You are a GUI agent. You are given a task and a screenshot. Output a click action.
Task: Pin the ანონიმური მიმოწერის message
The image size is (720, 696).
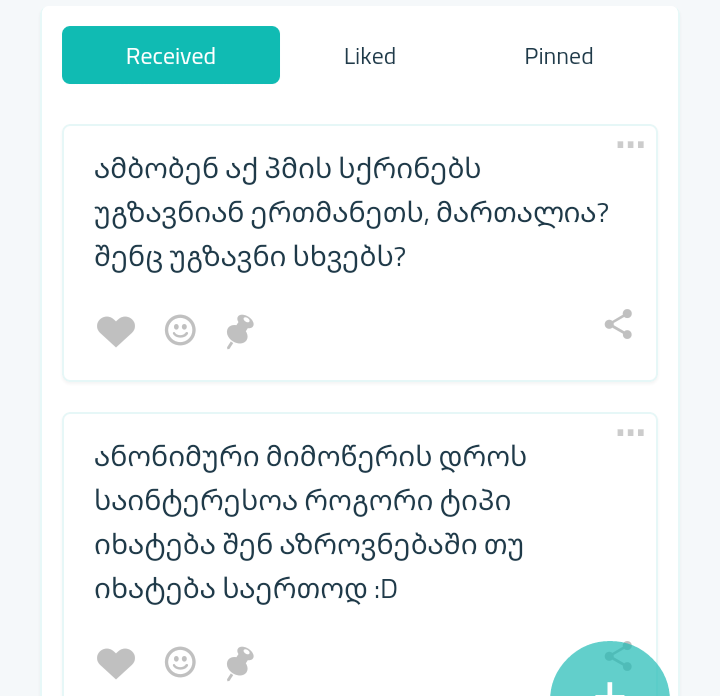click(x=240, y=663)
